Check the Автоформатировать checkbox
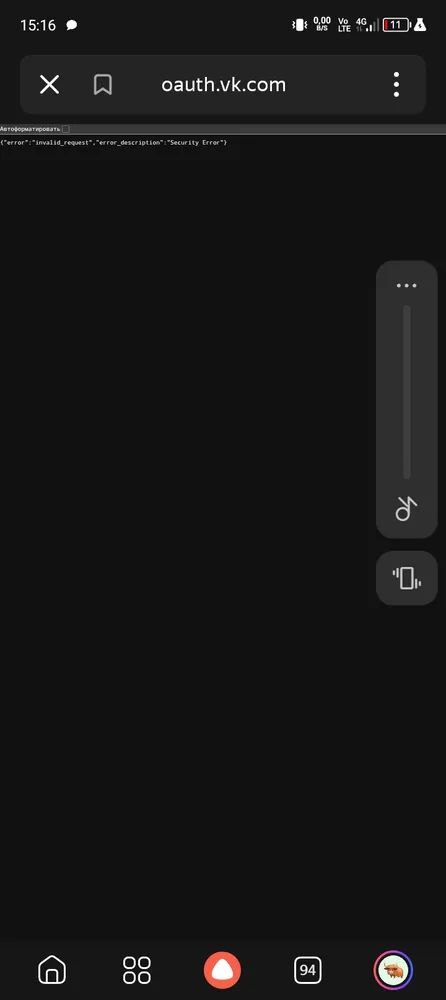 point(66,129)
